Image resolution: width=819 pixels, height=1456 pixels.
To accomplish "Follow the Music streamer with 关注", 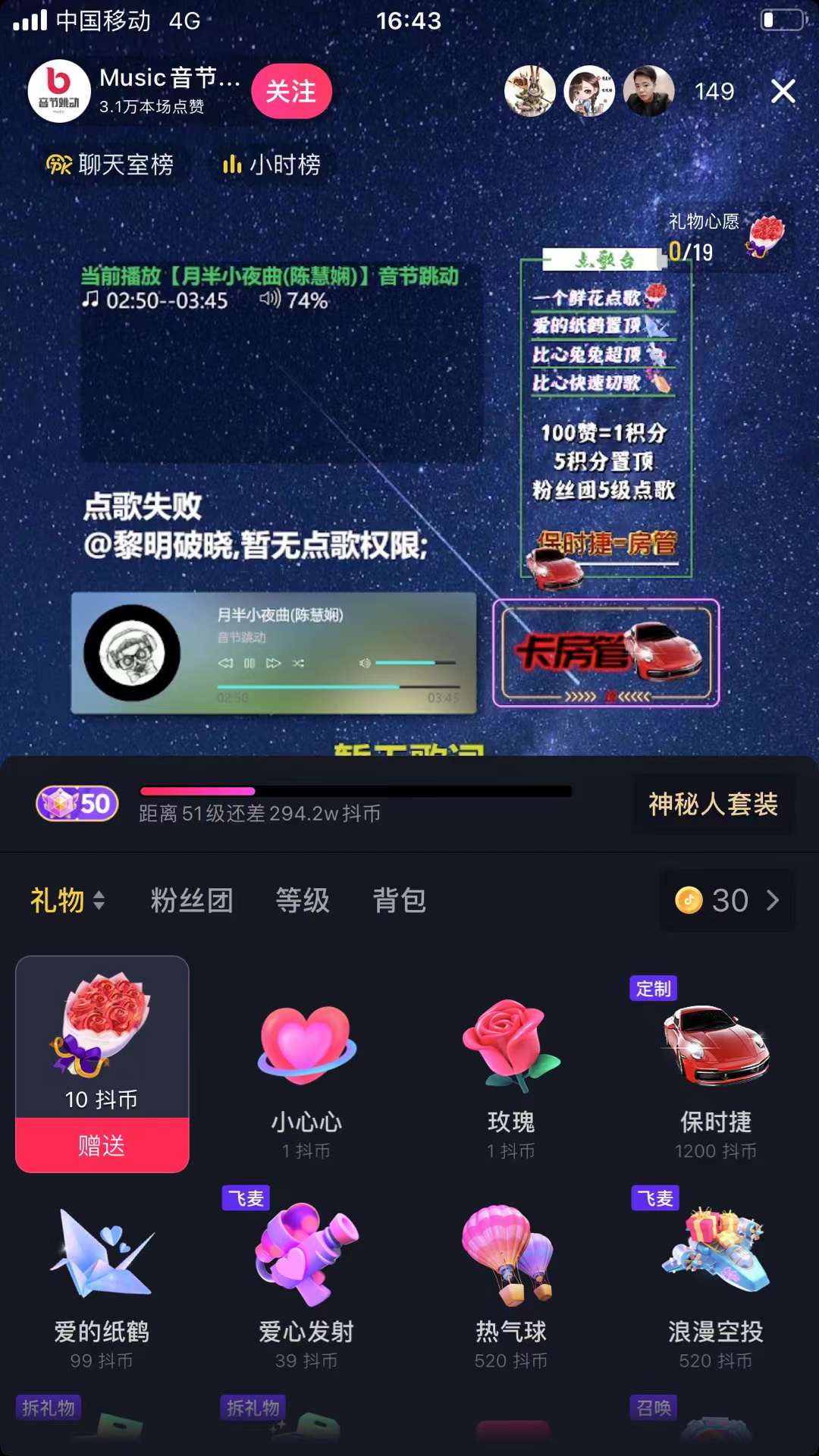I will point(291,92).
